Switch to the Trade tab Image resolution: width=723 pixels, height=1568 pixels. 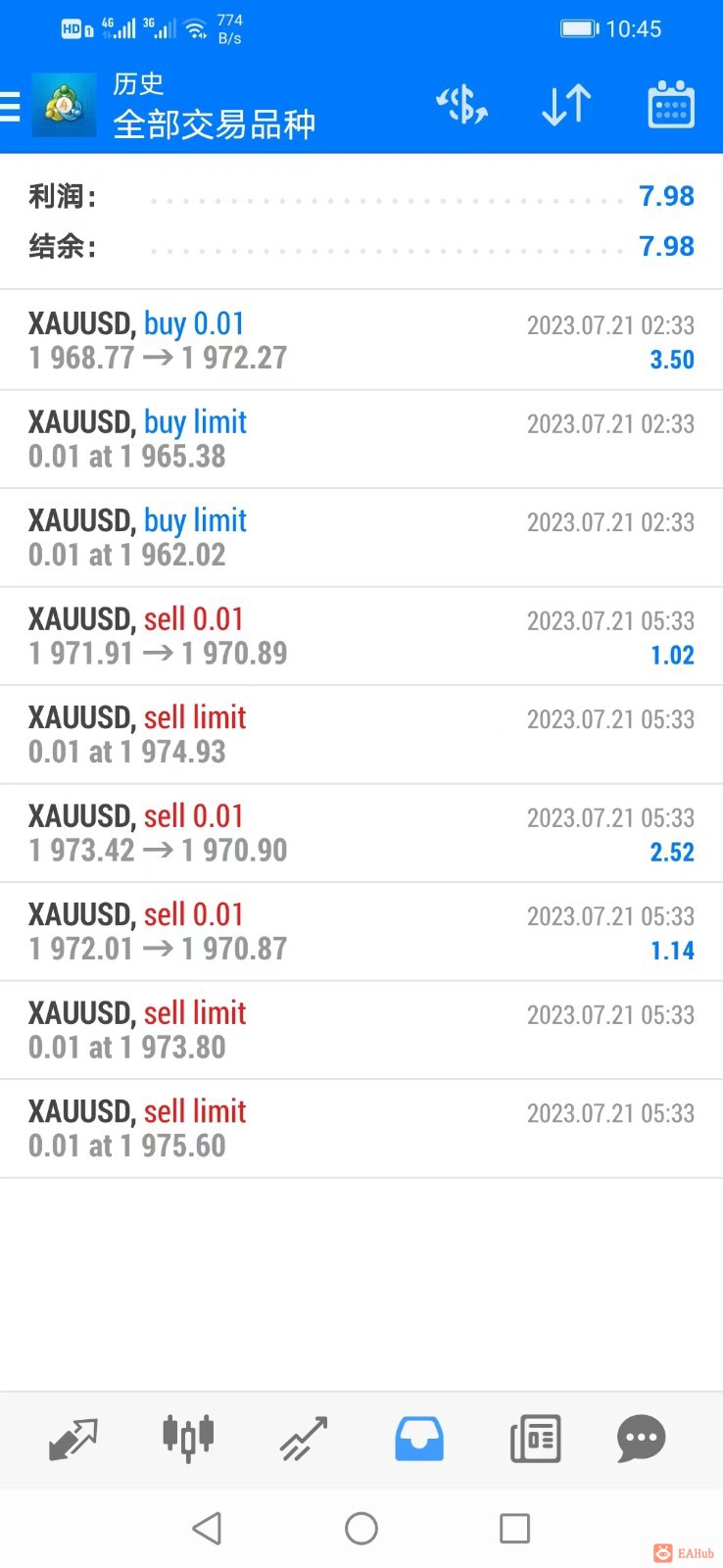(304, 1439)
